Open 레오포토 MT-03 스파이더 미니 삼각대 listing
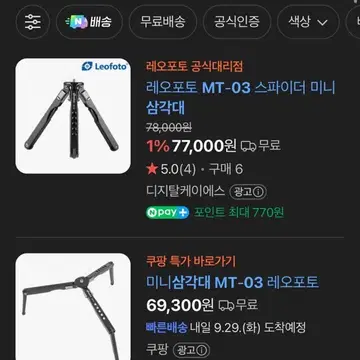Viewport: 360px width, 360px height. tap(241, 98)
